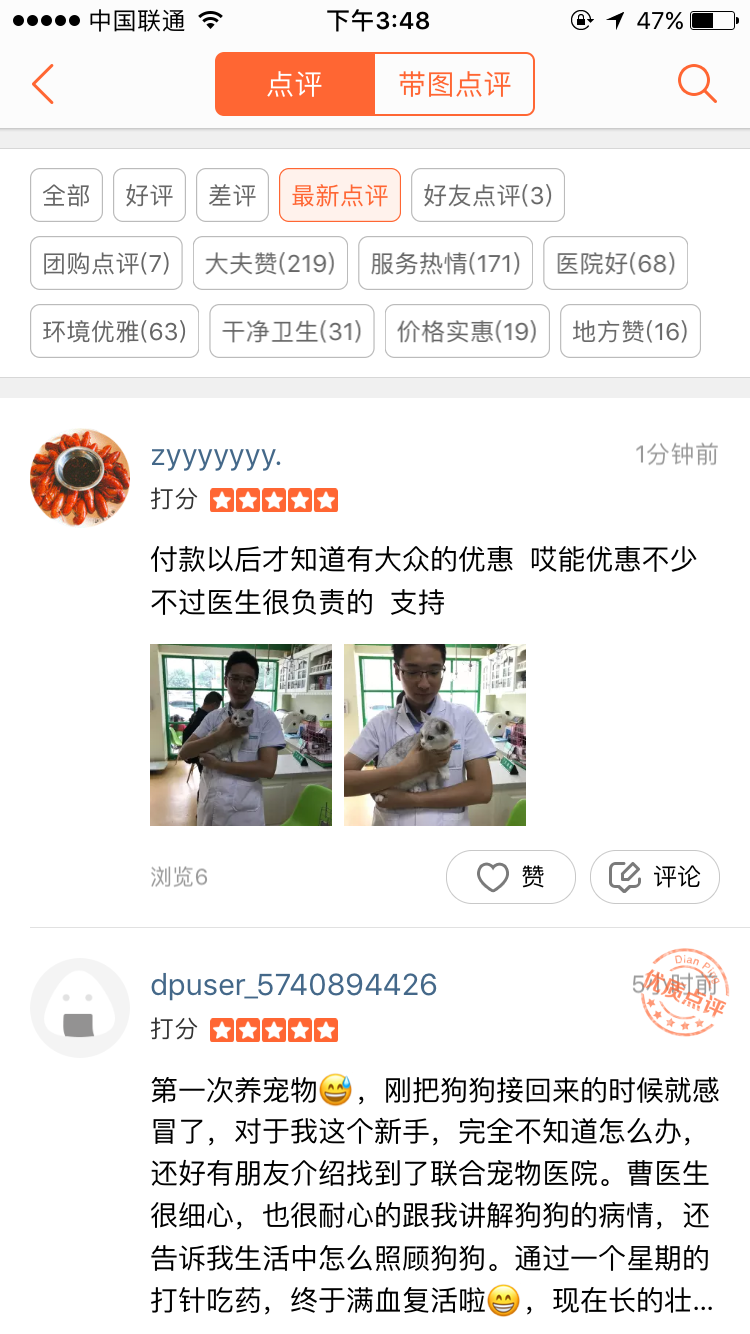750x1334 pixels.
Task: Filter reviews by 全部
Action: (67, 195)
